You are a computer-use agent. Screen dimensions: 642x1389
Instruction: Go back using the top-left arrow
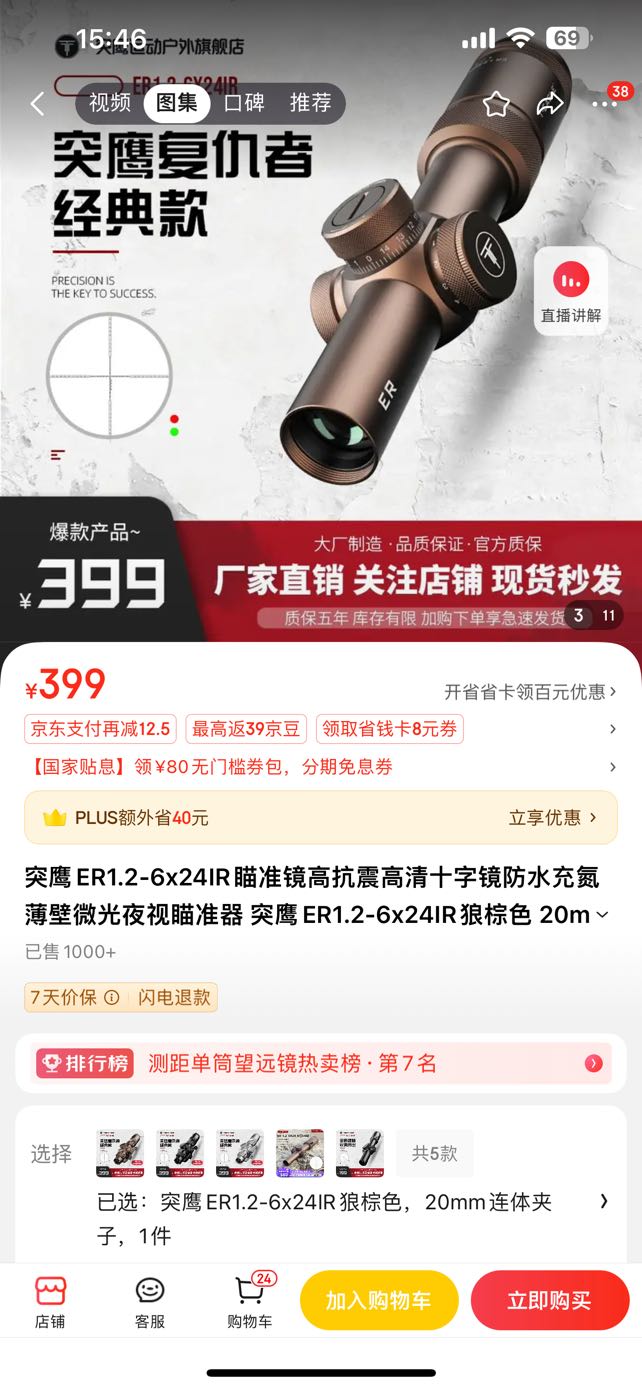click(38, 104)
